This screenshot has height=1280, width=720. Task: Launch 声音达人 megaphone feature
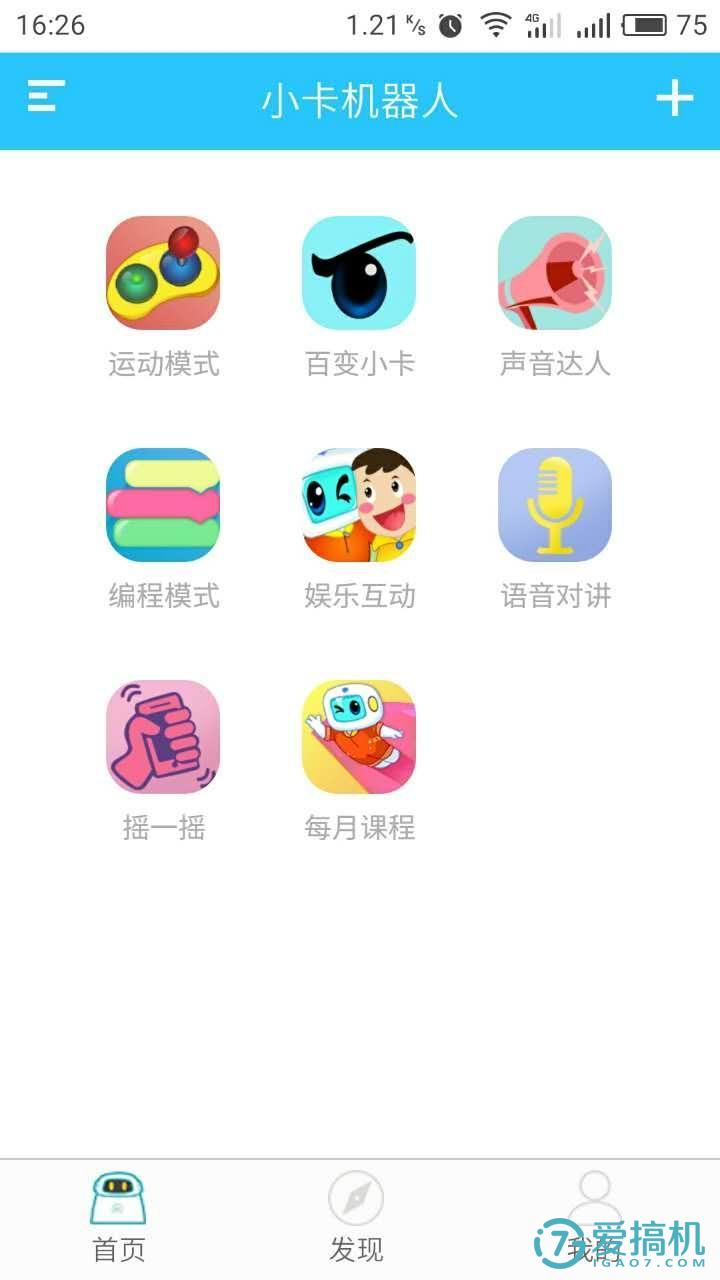pyautogui.click(x=556, y=273)
